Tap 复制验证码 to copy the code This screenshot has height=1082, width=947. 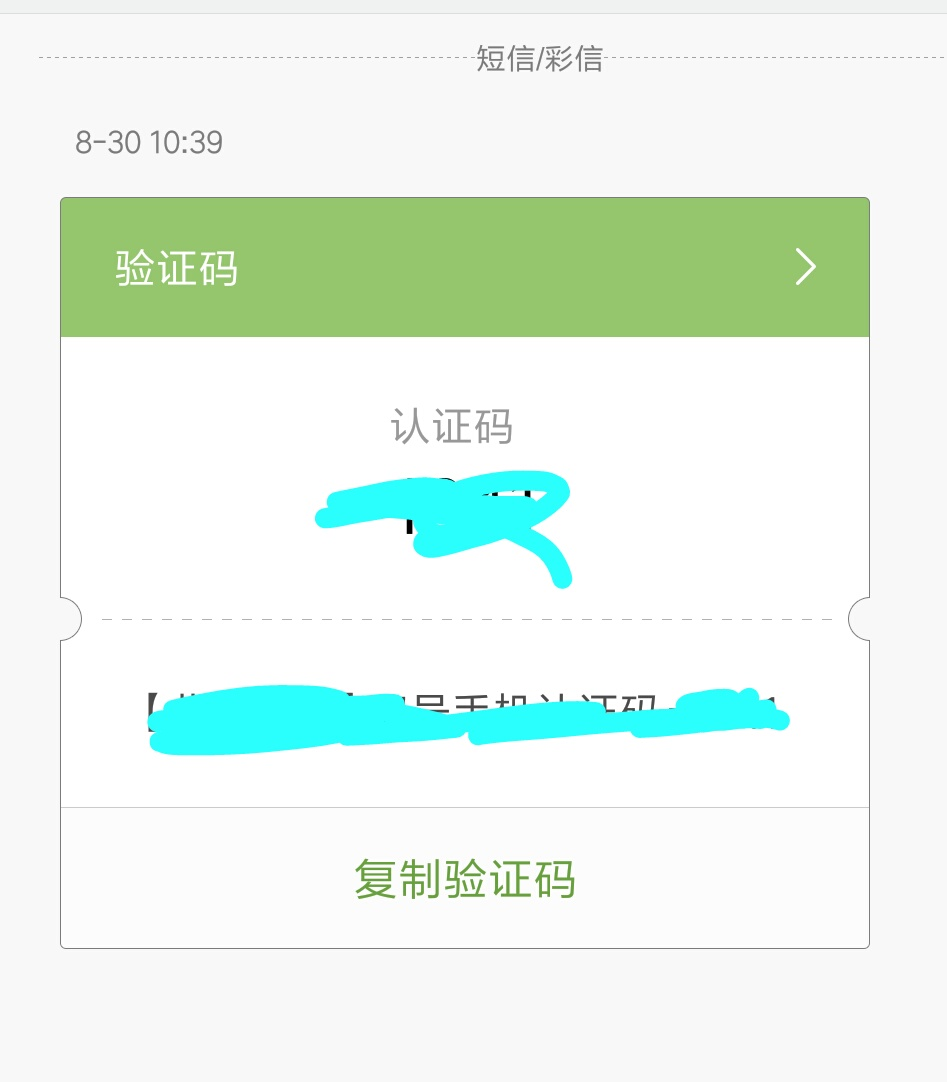[465, 879]
